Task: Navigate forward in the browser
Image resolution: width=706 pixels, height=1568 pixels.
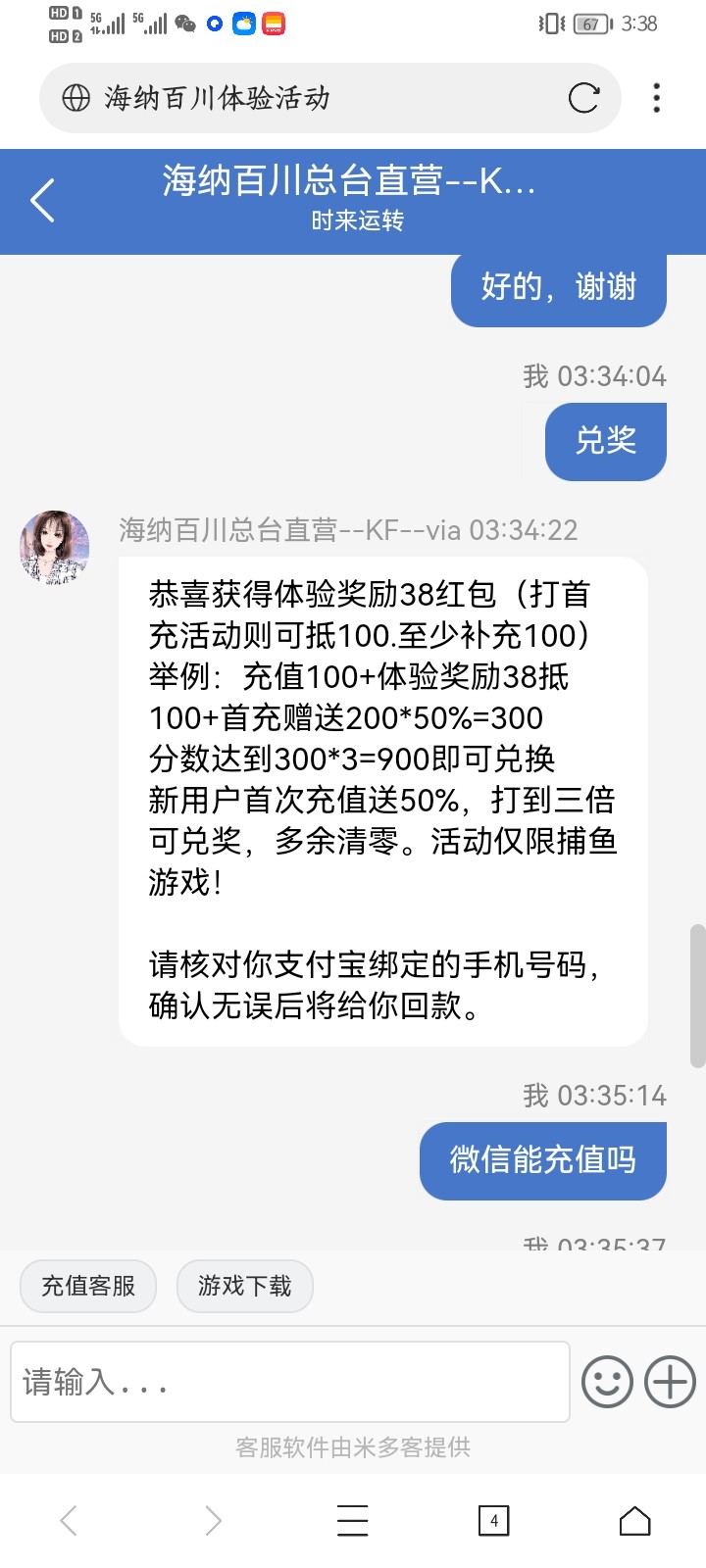Action: pyautogui.click(x=213, y=1521)
